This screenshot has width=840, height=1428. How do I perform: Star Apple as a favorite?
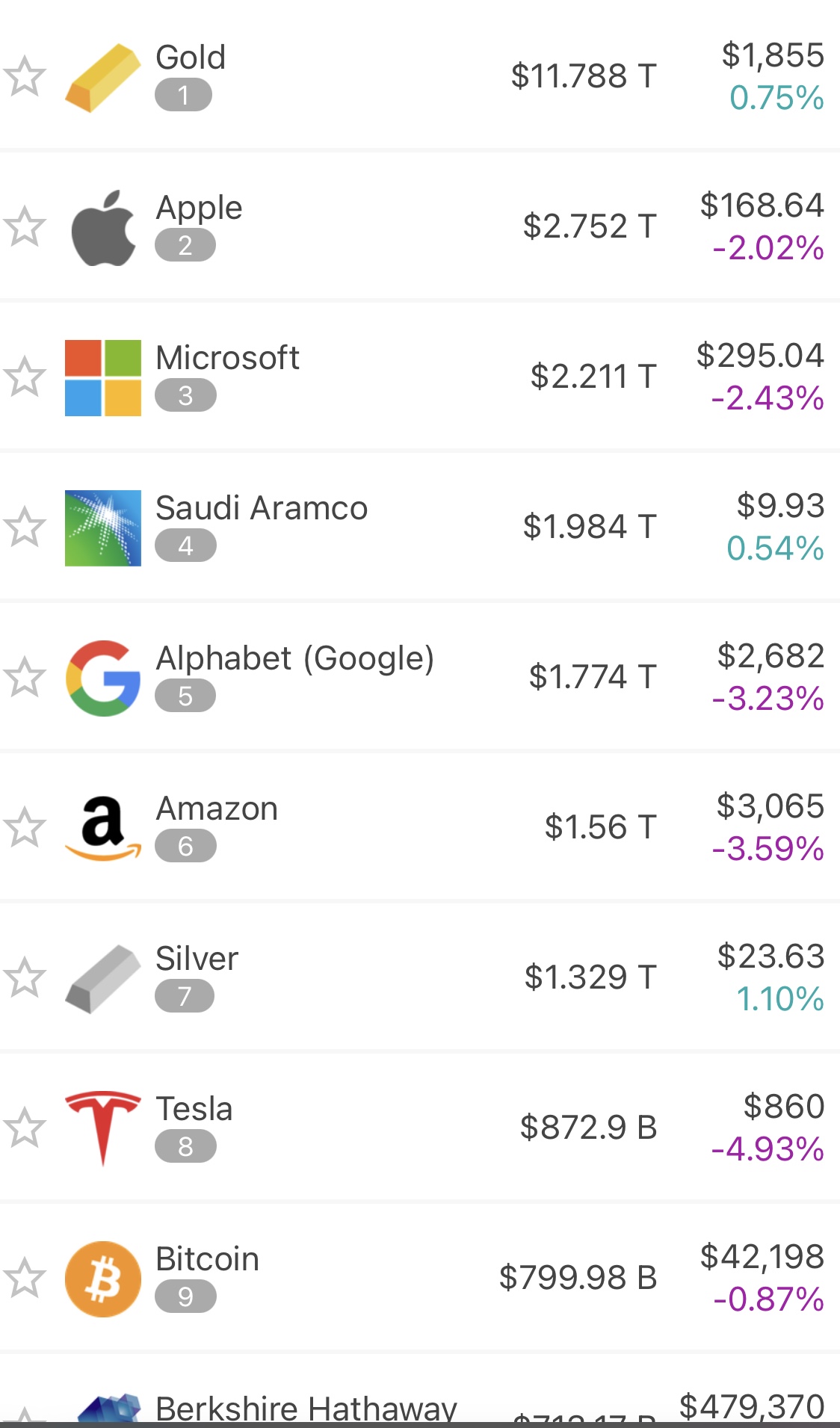point(25,226)
